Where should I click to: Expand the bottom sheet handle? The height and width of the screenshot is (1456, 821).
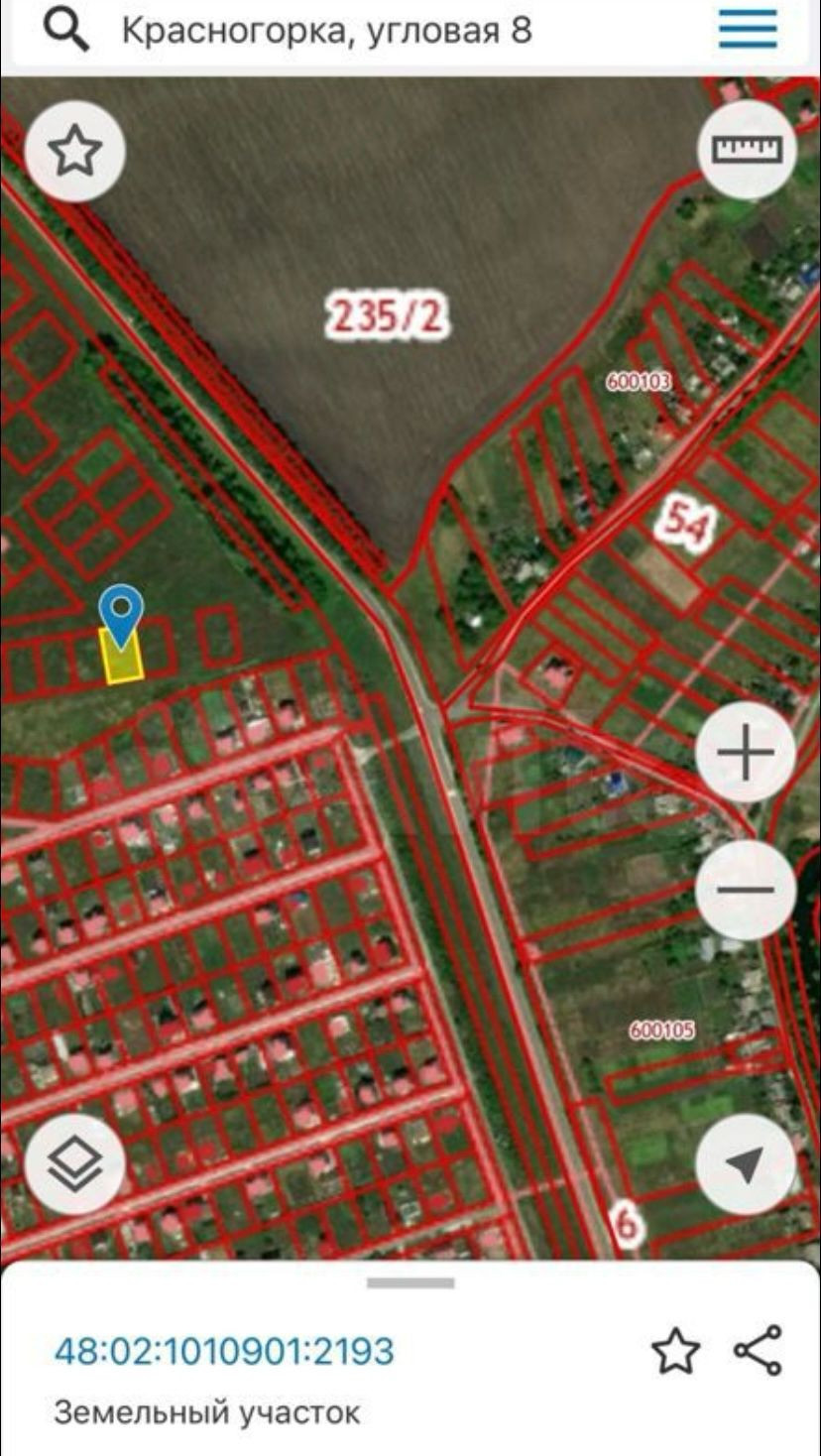point(410,1282)
